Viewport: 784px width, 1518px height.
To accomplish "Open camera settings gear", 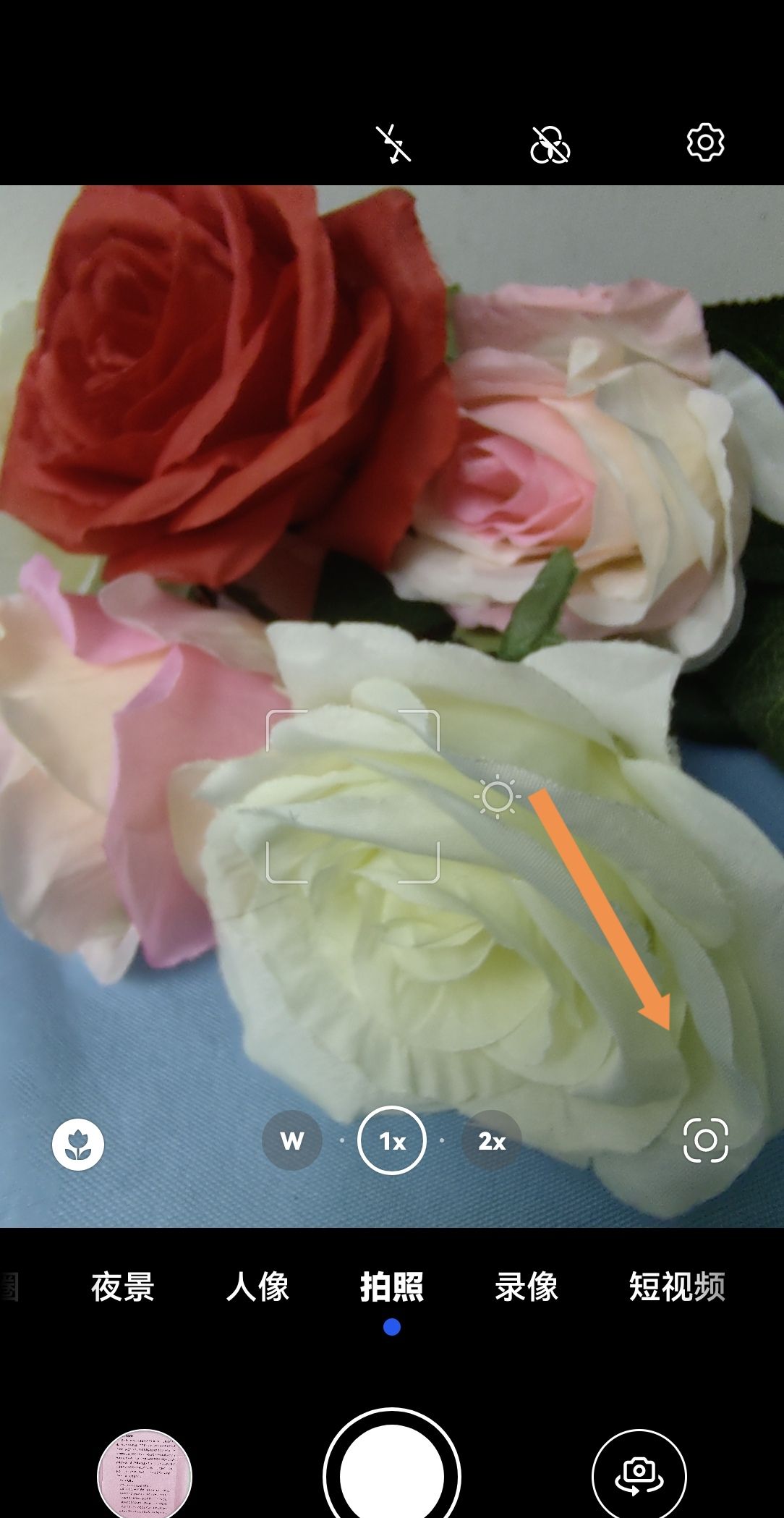I will coord(705,143).
